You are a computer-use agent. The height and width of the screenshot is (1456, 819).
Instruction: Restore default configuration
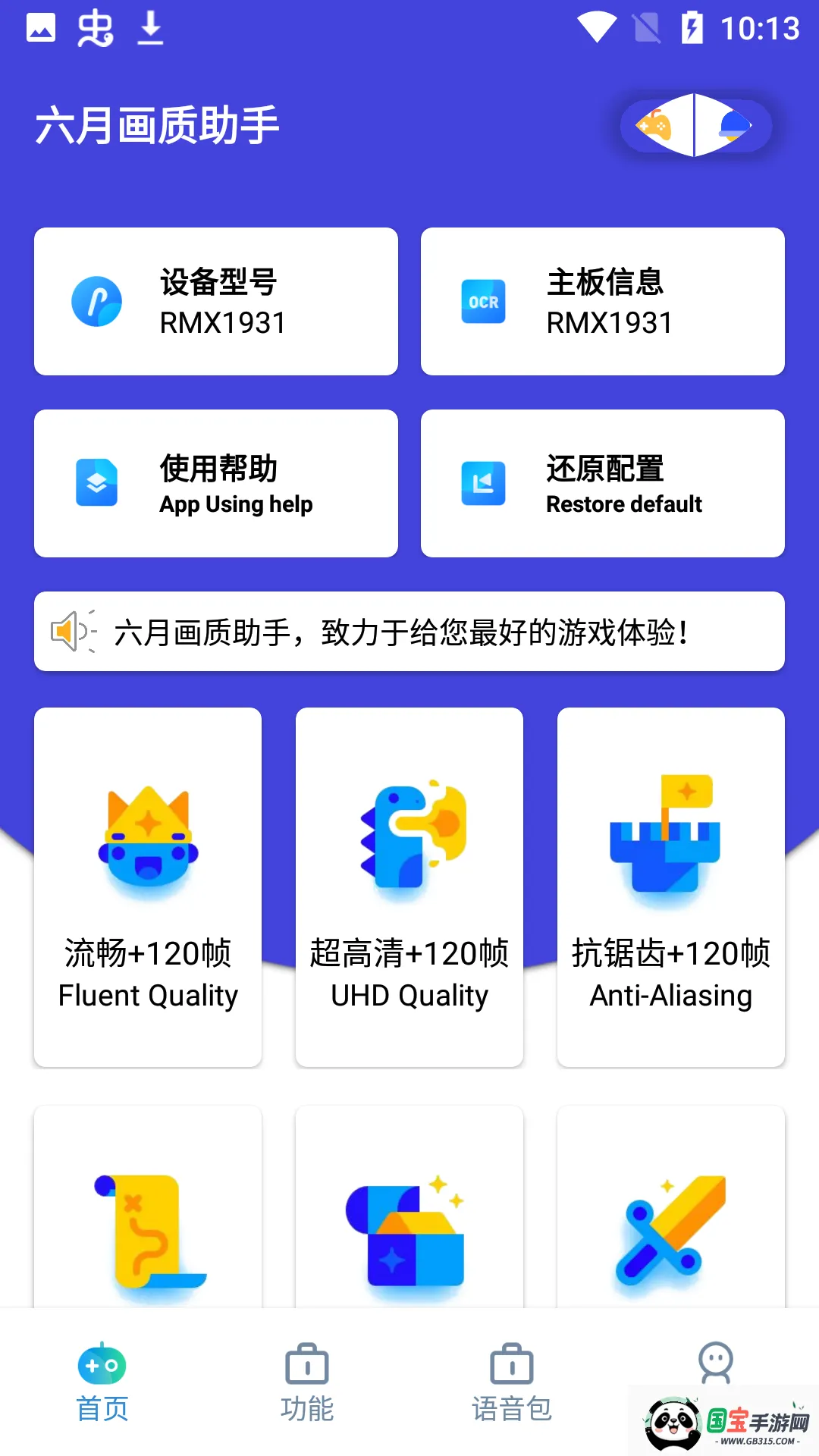(603, 483)
